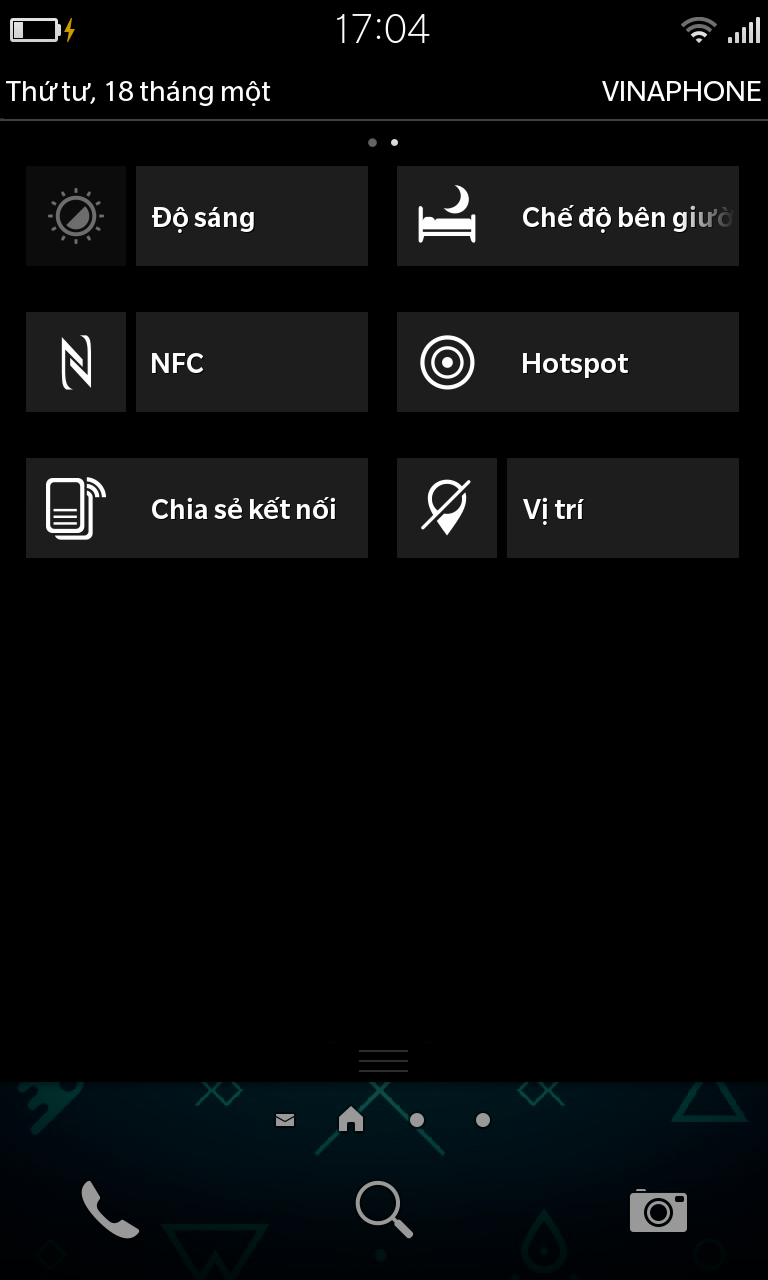Turn on Hotspot
The height and width of the screenshot is (1280, 768).
click(567, 362)
